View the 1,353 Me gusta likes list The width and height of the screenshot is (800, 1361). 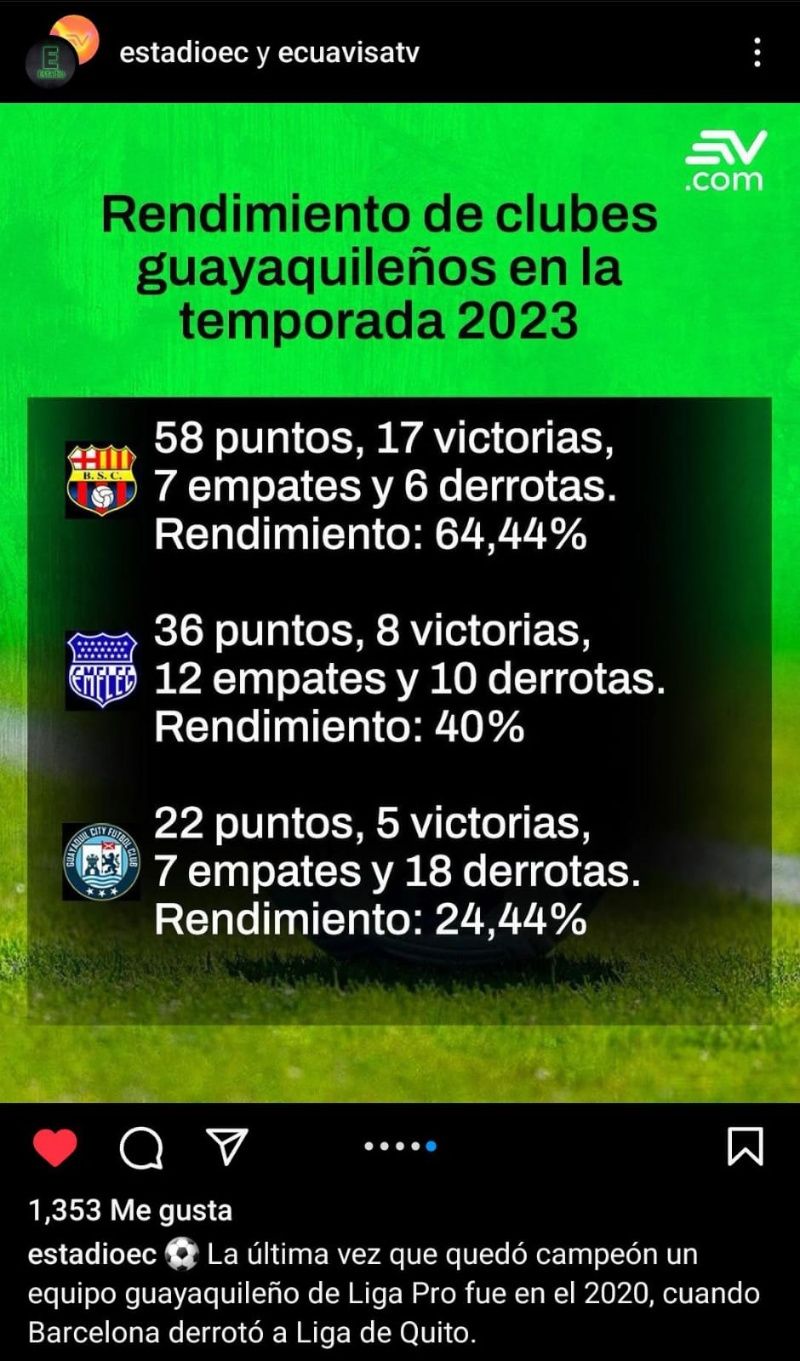131,1210
